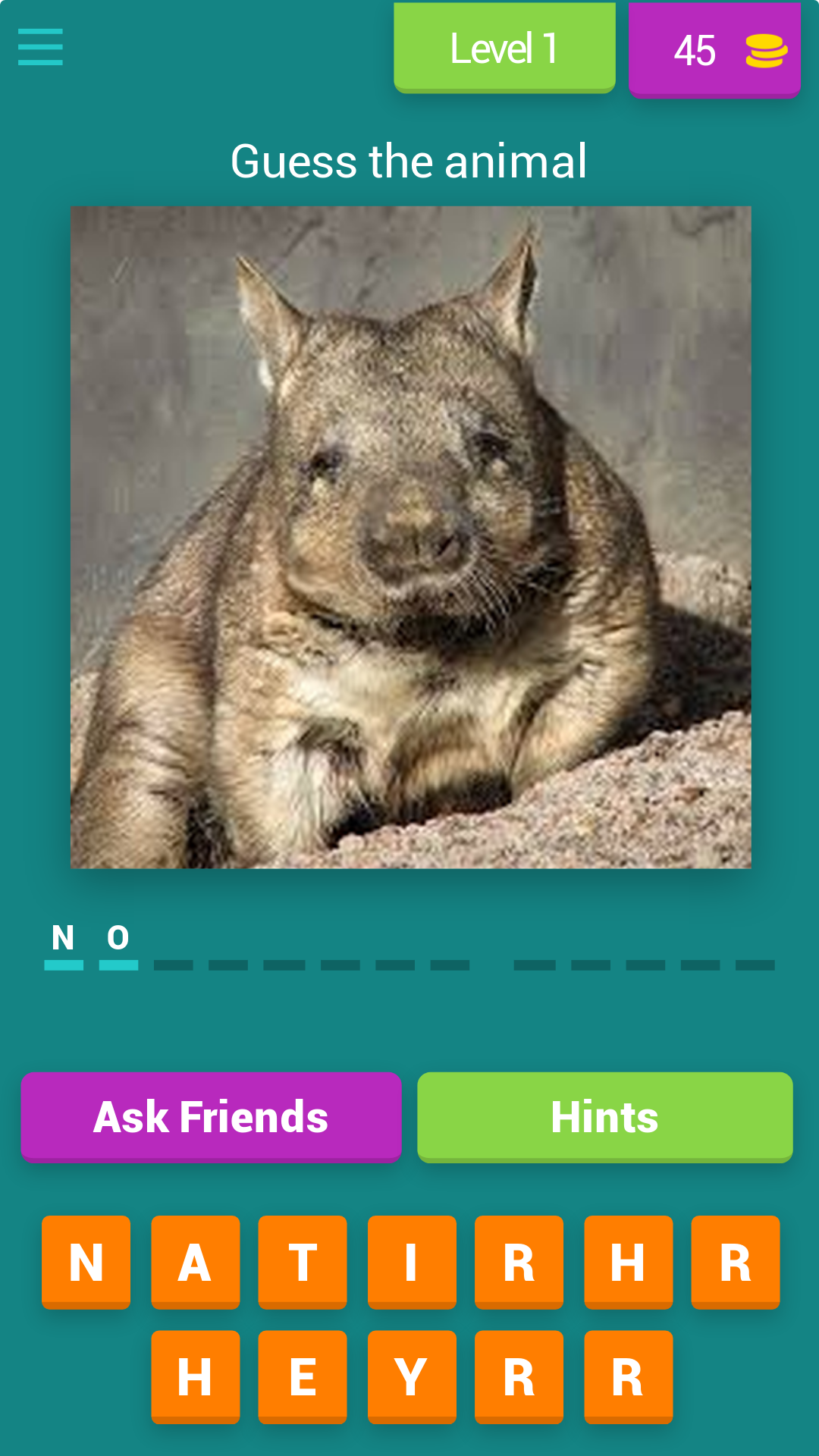The image size is (819, 1456).
Task: Choose the letter E tile
Action: pyautogui.click(x=303, y=1377)
